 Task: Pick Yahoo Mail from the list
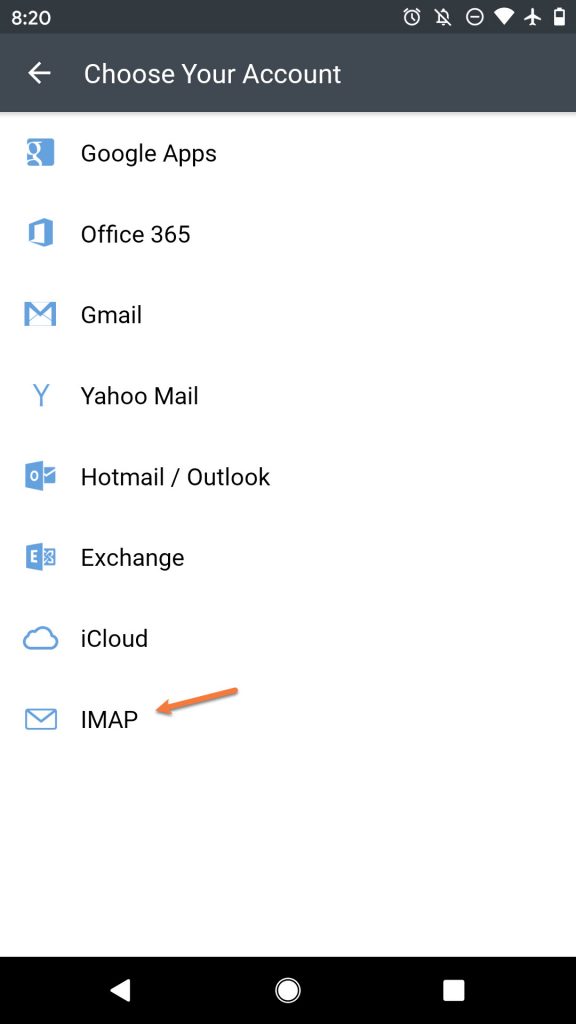coord(288,396)
